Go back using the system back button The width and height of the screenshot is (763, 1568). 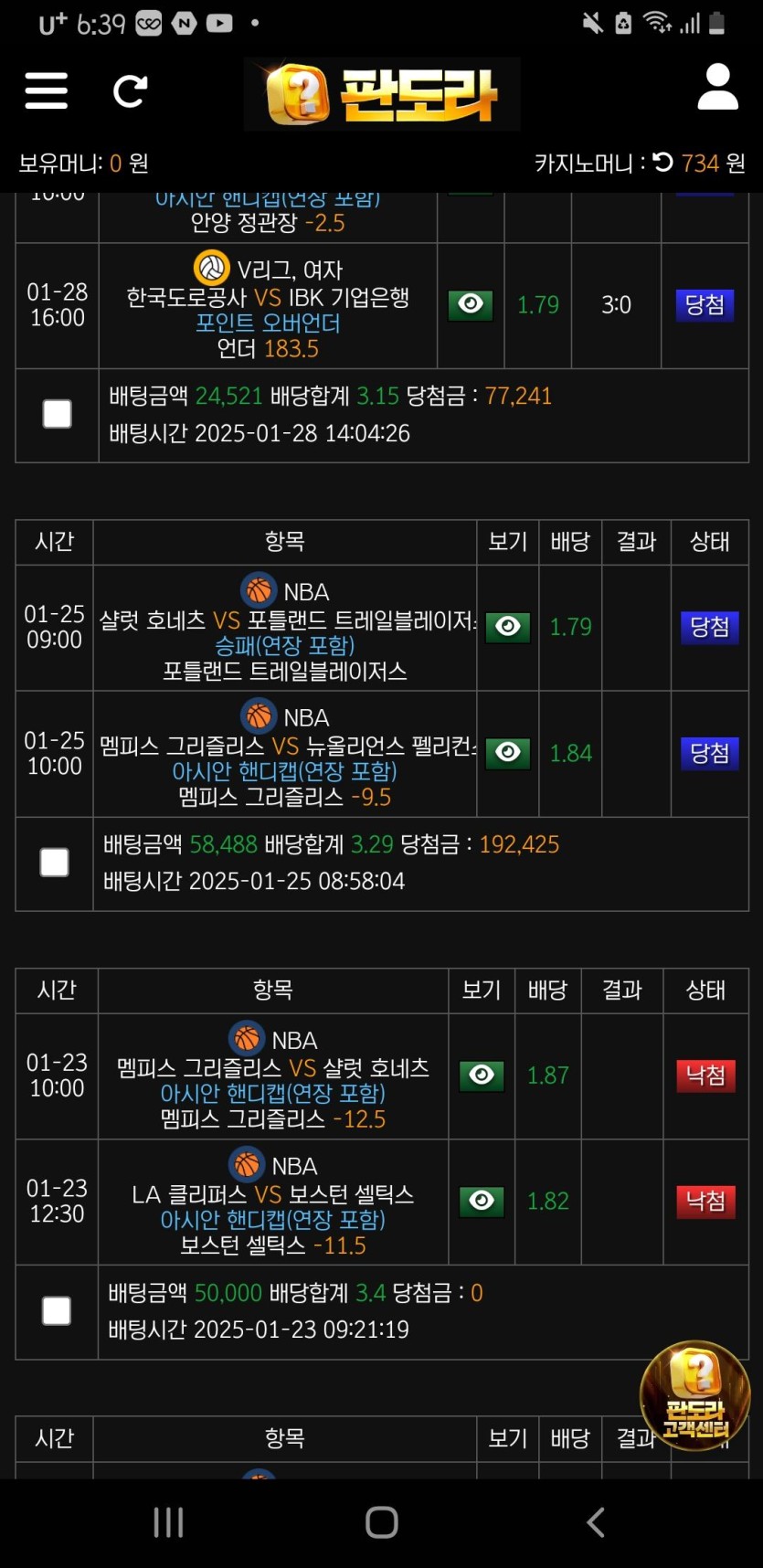click(595, 1522)
